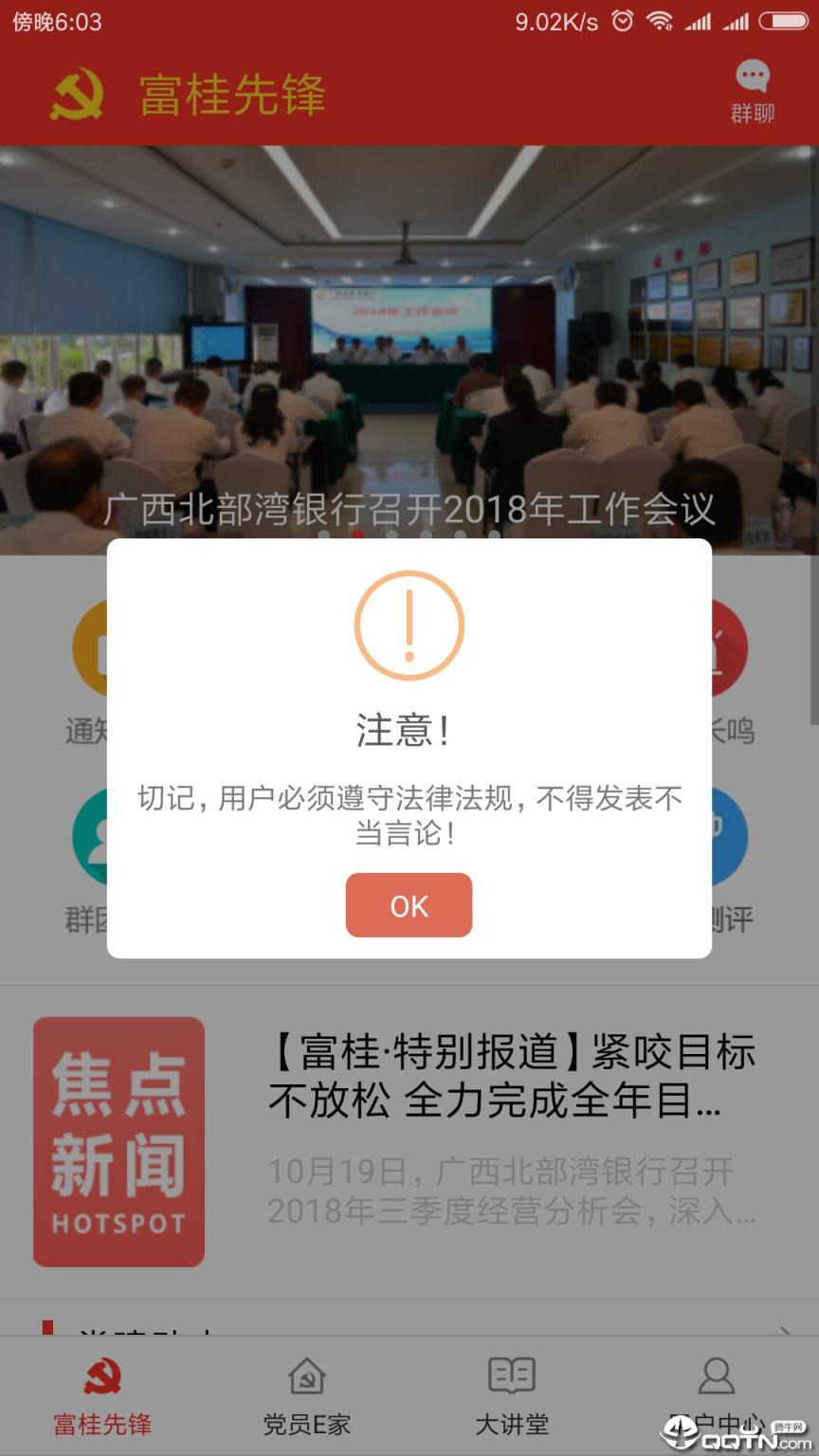Open banner article 广西北部湾银行召开2018年工作会议
The width and height of the screenshot is (819, 1456).
click(x=409, y=510)
